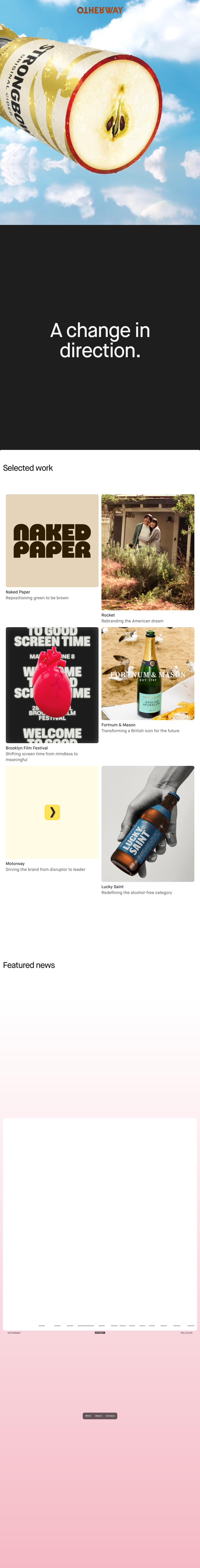Open the Naked Paper project card
The width and height of the screenshot is (200, 1568).
pos(52,541)
